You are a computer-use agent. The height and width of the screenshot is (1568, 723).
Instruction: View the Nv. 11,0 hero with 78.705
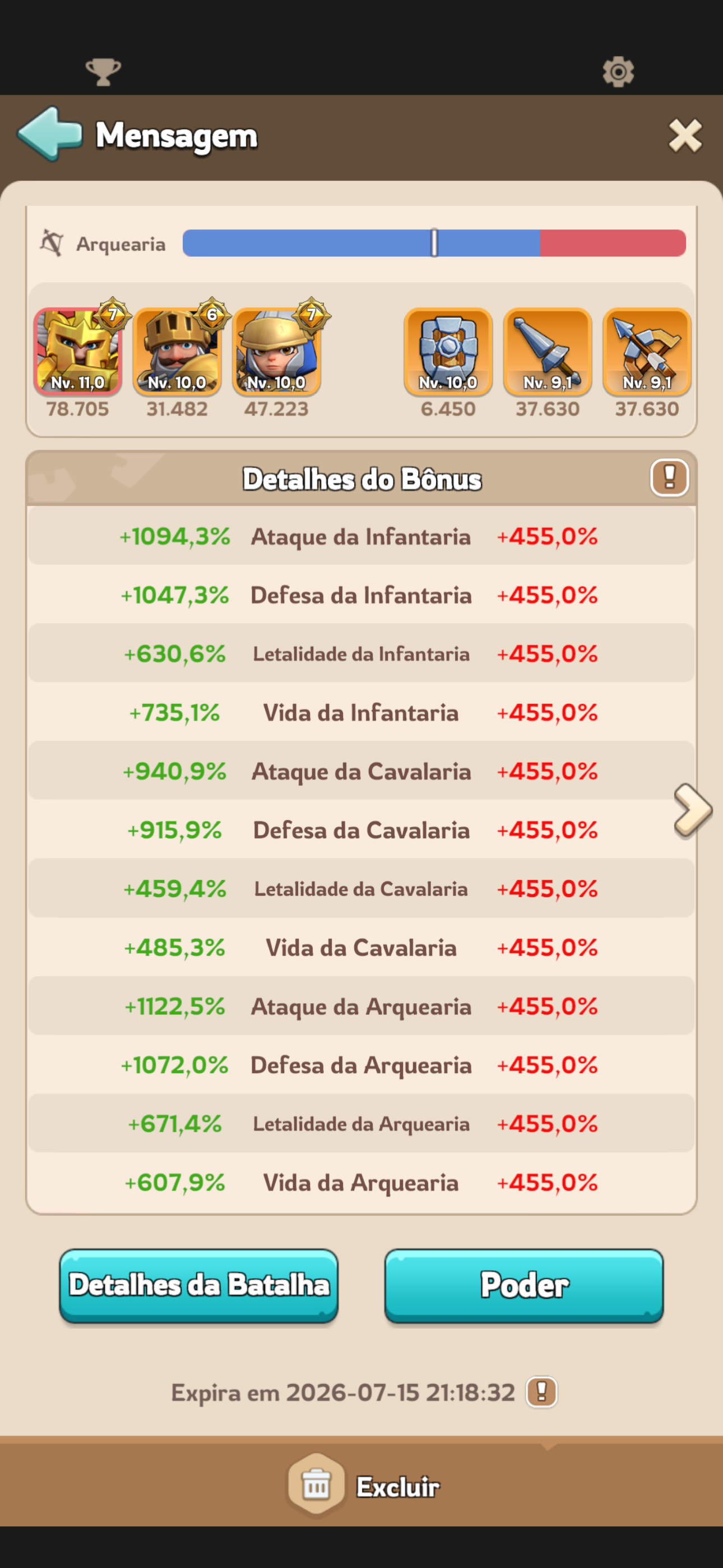tap(78, 352)
